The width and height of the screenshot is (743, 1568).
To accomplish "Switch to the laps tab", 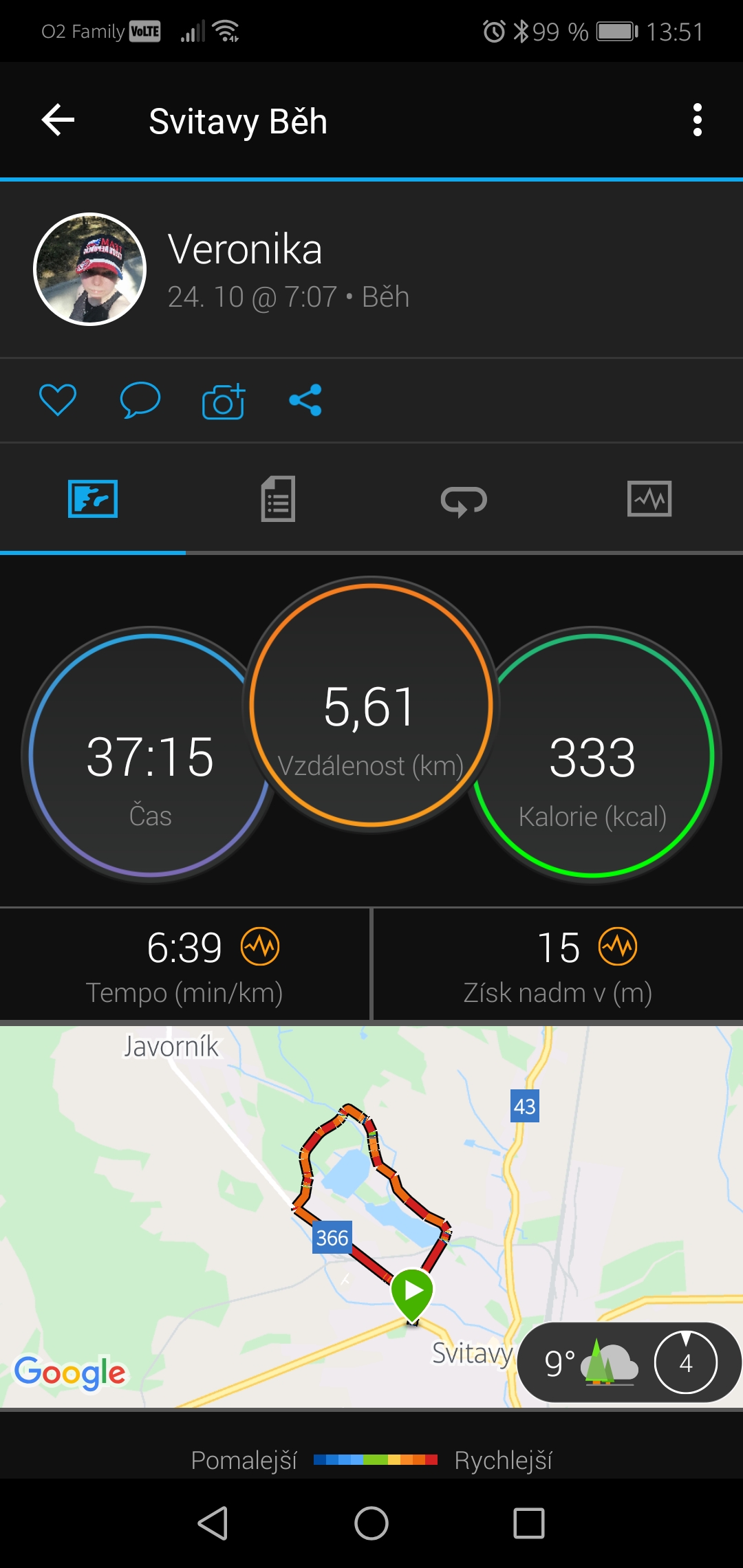I will coord(464,500).
